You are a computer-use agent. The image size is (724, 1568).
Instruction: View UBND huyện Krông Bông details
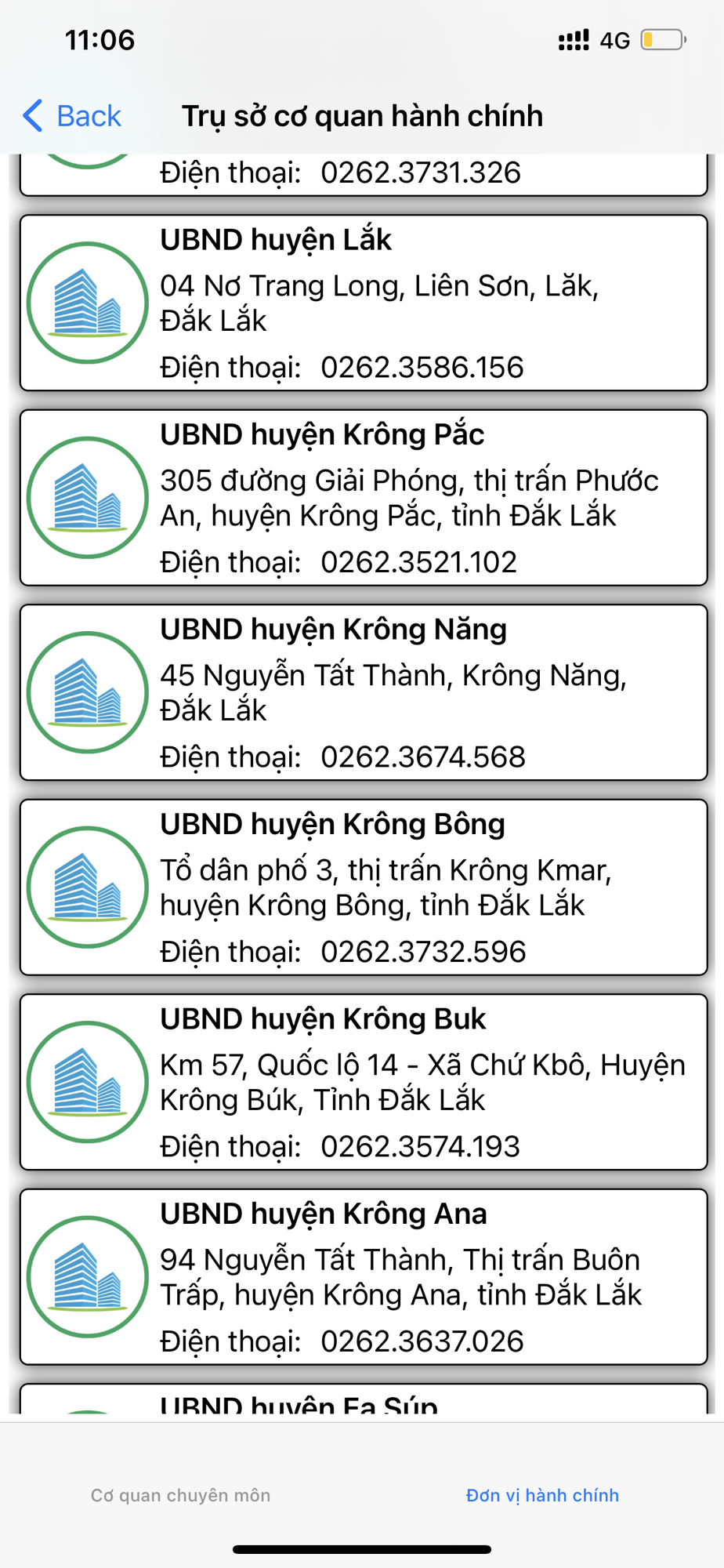[363, 887]
